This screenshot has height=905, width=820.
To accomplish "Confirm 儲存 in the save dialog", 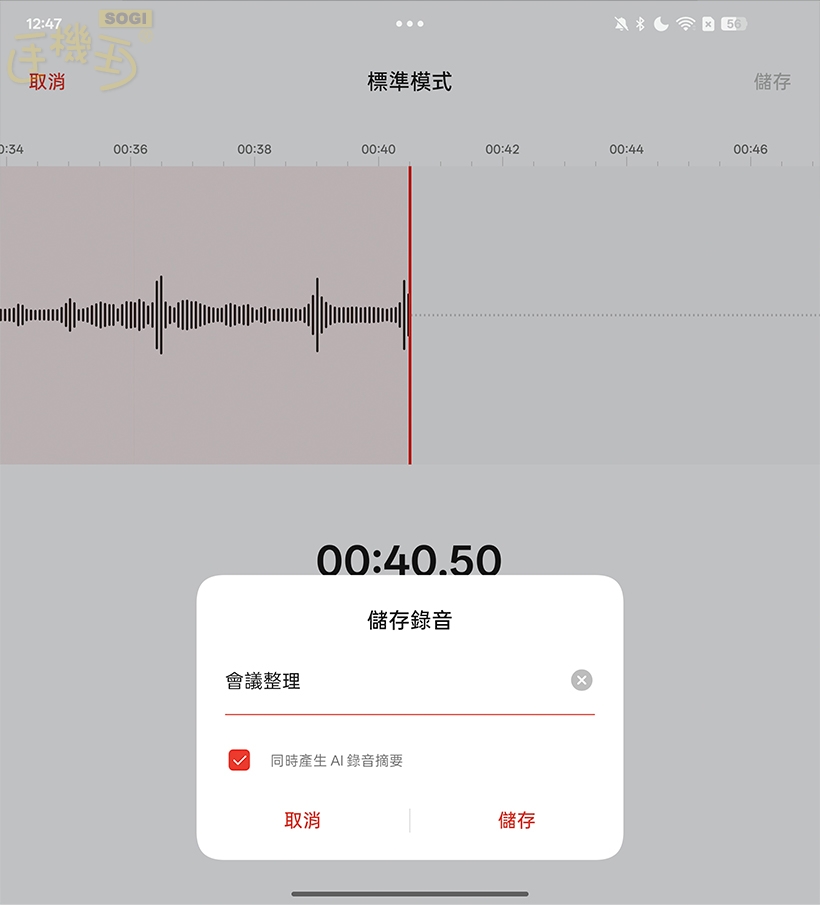I will [x=516, y=820].
